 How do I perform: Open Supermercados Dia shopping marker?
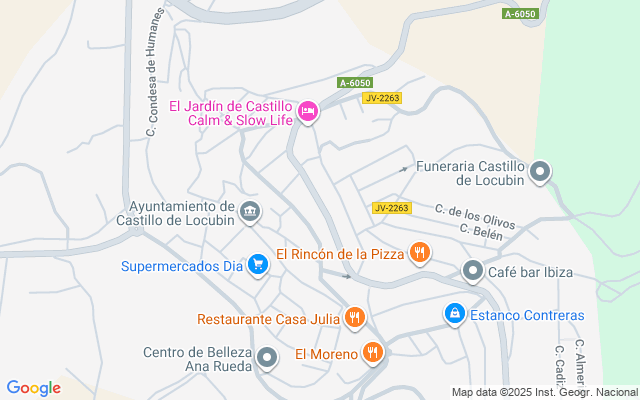click(x=258, y=265)
